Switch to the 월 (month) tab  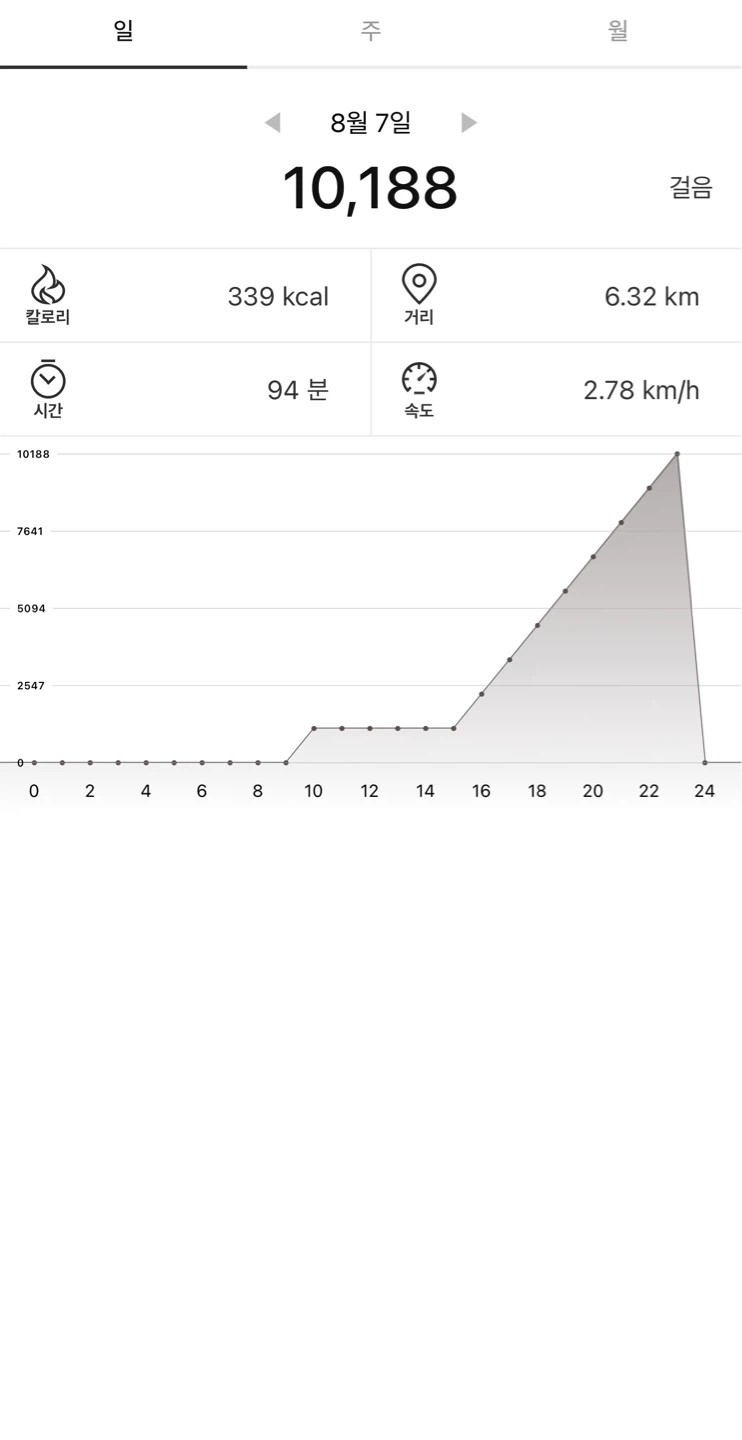618,32
